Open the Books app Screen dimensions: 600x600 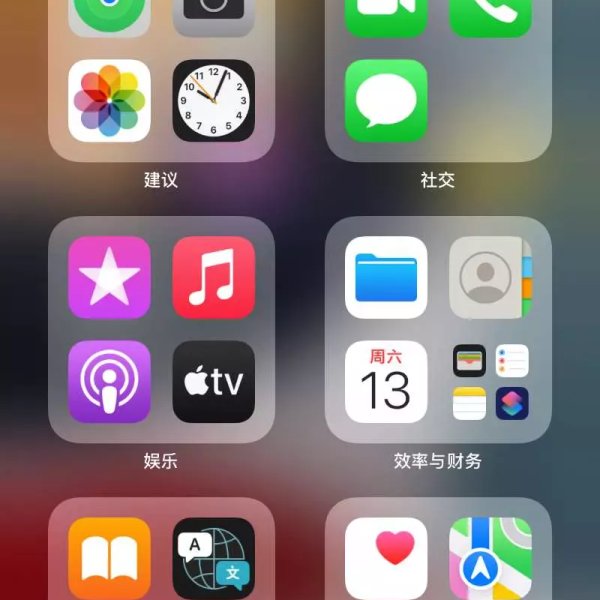tap(109, 558)
